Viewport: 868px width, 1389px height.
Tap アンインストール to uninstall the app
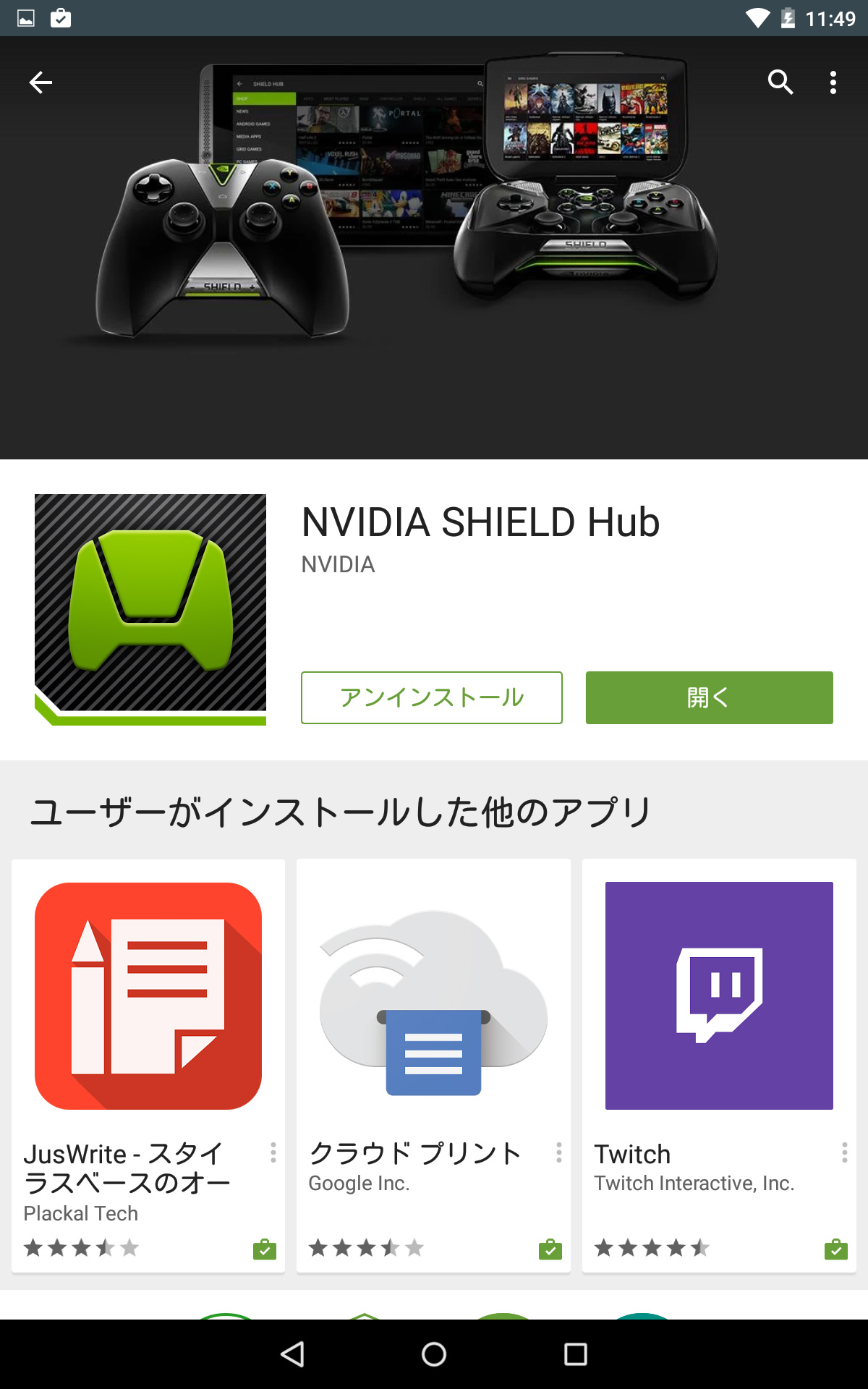(432, 697)
